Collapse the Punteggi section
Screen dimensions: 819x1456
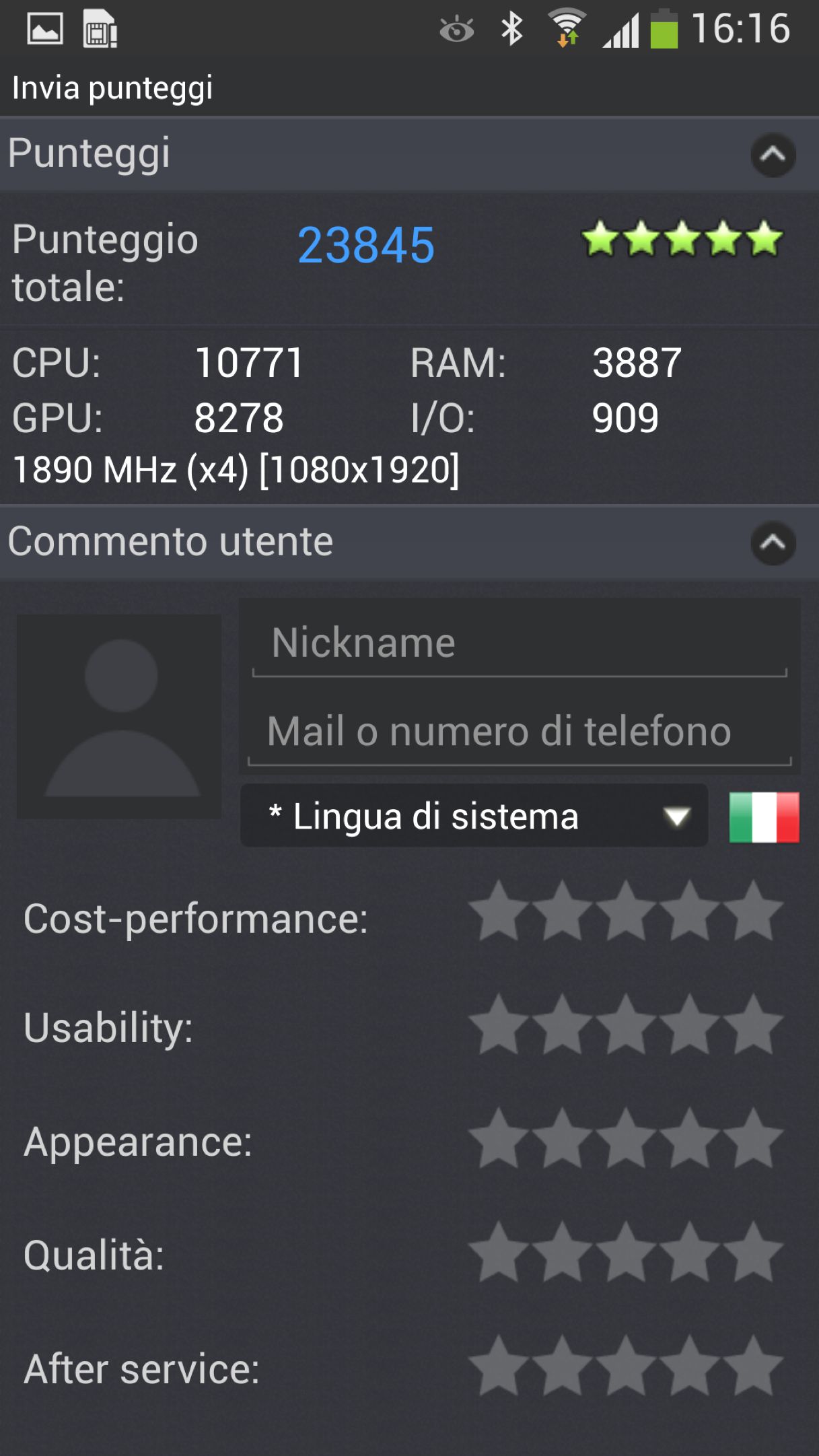773,155
